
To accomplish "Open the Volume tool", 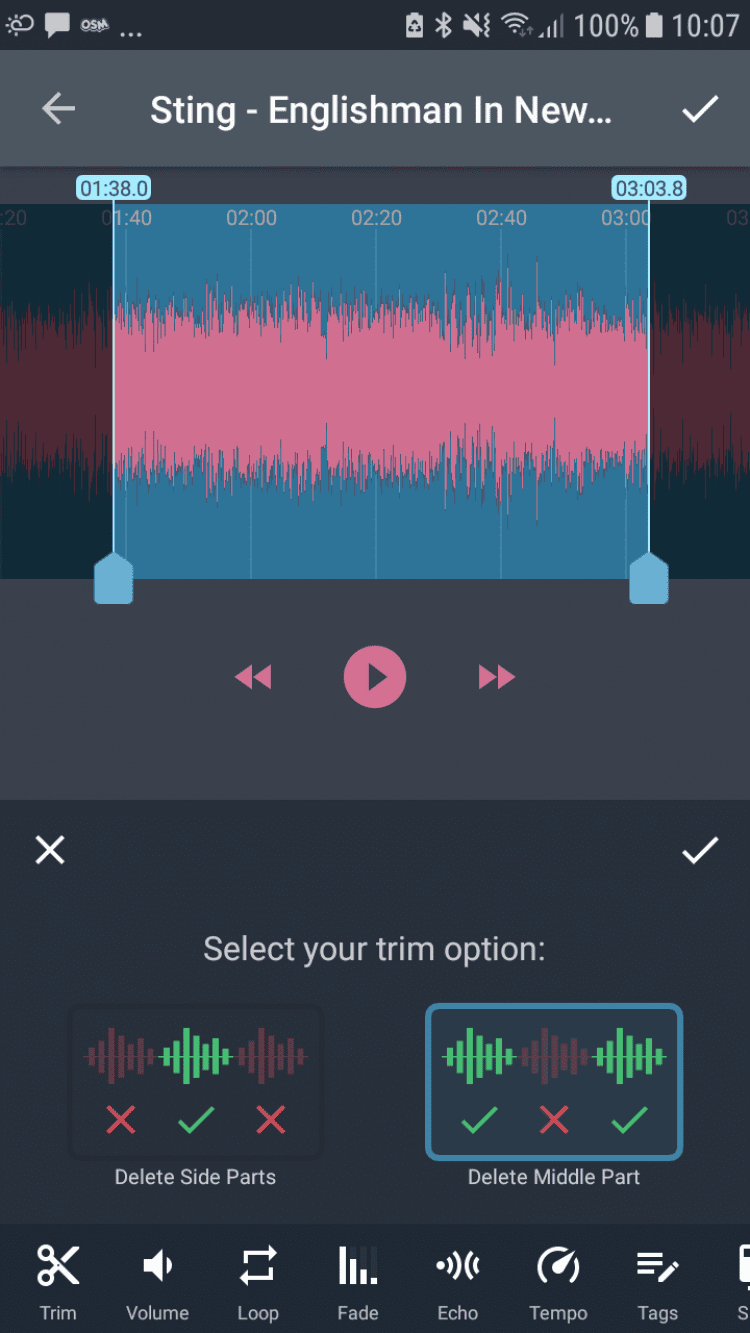I will point(157,1280).
